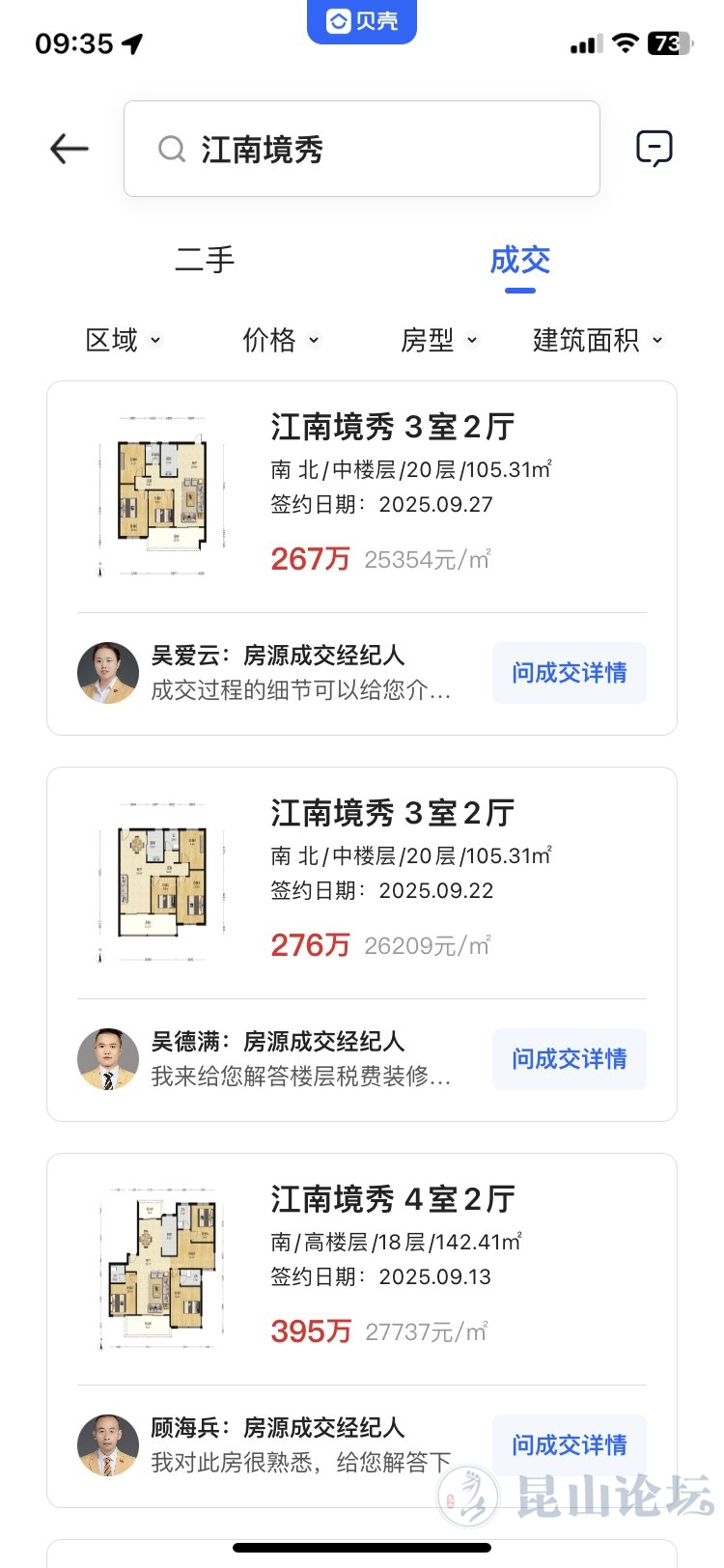Screen dimensions: 724x1568
Task: Switch to the 二手 tab
Action: 205,260
